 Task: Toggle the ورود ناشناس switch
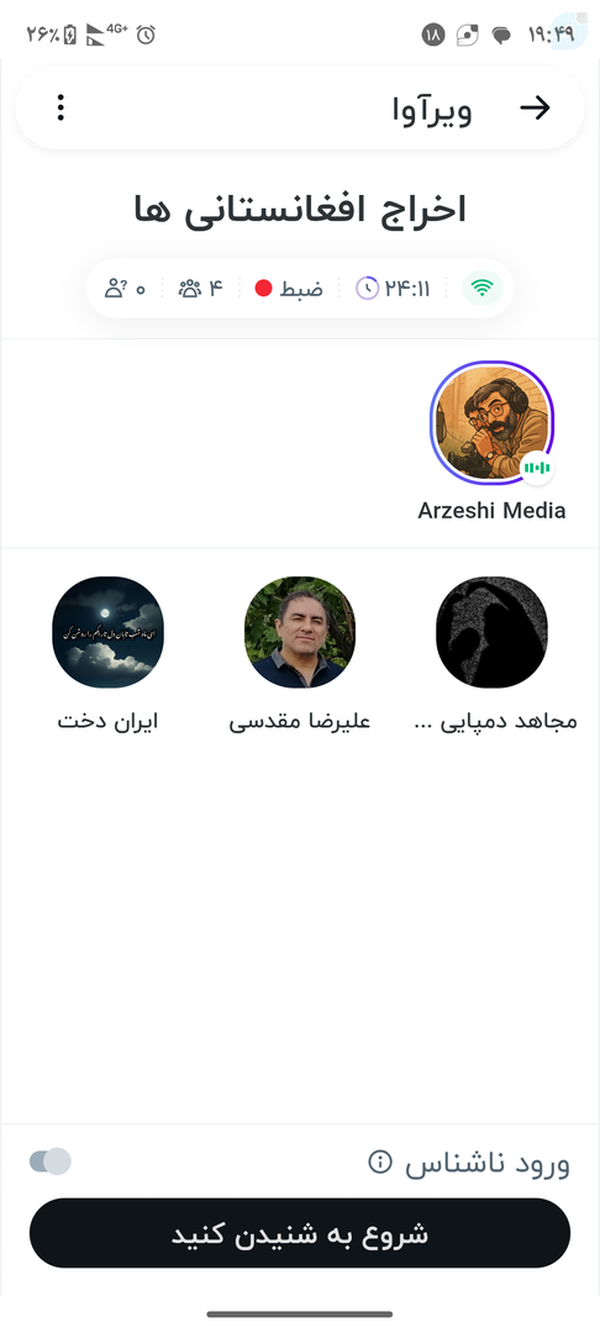click(51, 1161)
